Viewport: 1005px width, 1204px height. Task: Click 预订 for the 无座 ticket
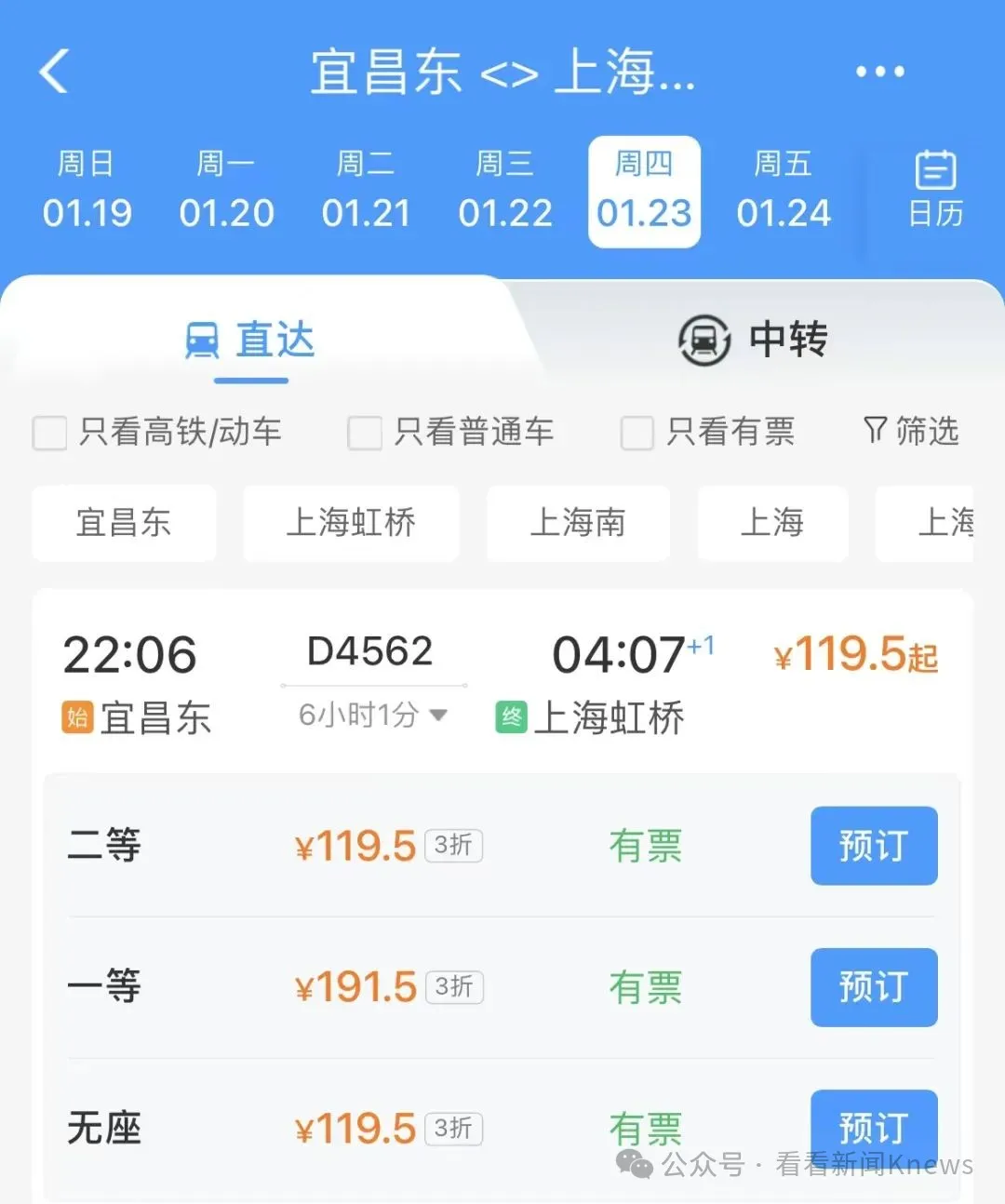[x=873, y=1127]
